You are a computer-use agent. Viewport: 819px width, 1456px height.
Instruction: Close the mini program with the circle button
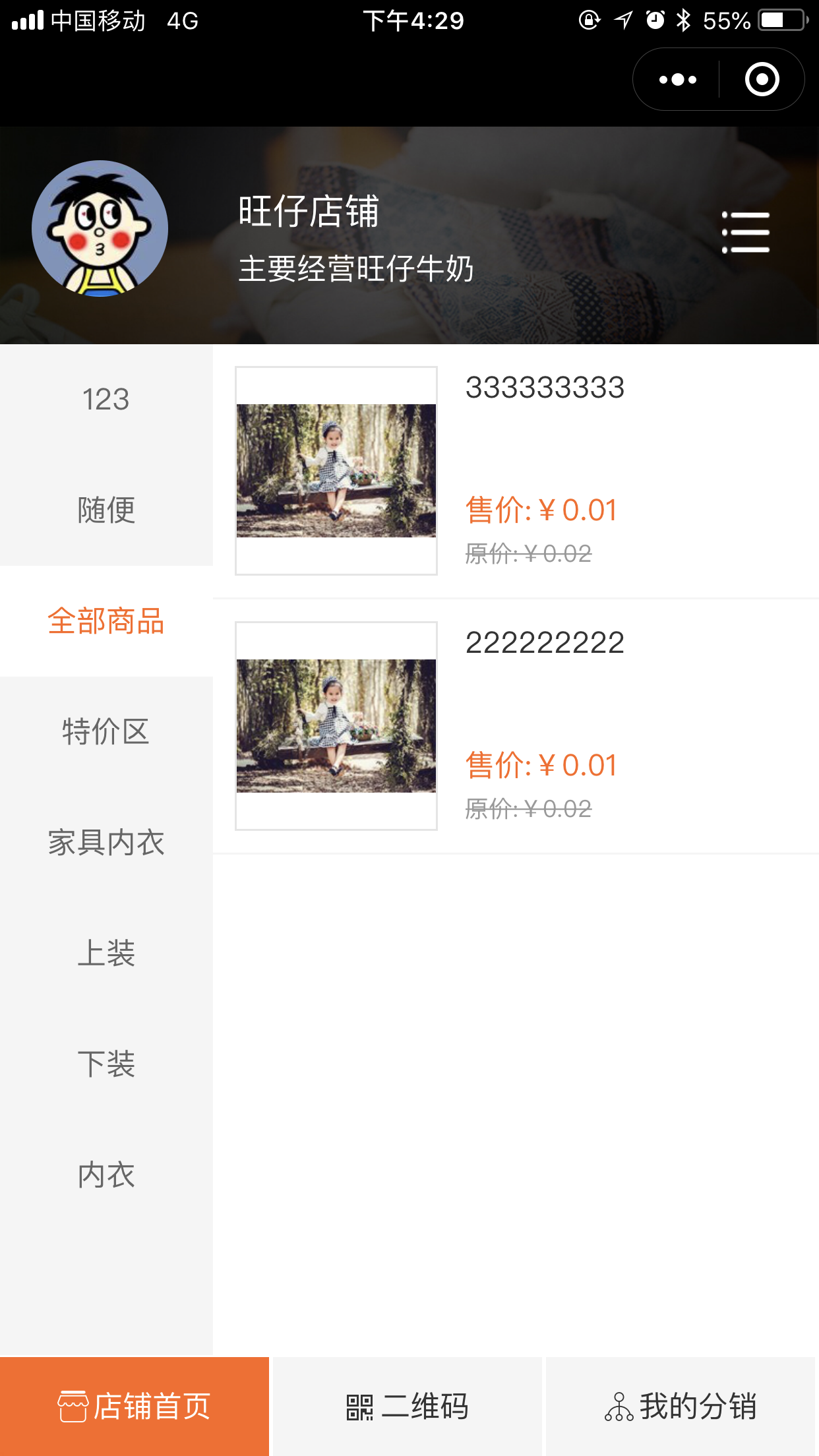[762, 80]
